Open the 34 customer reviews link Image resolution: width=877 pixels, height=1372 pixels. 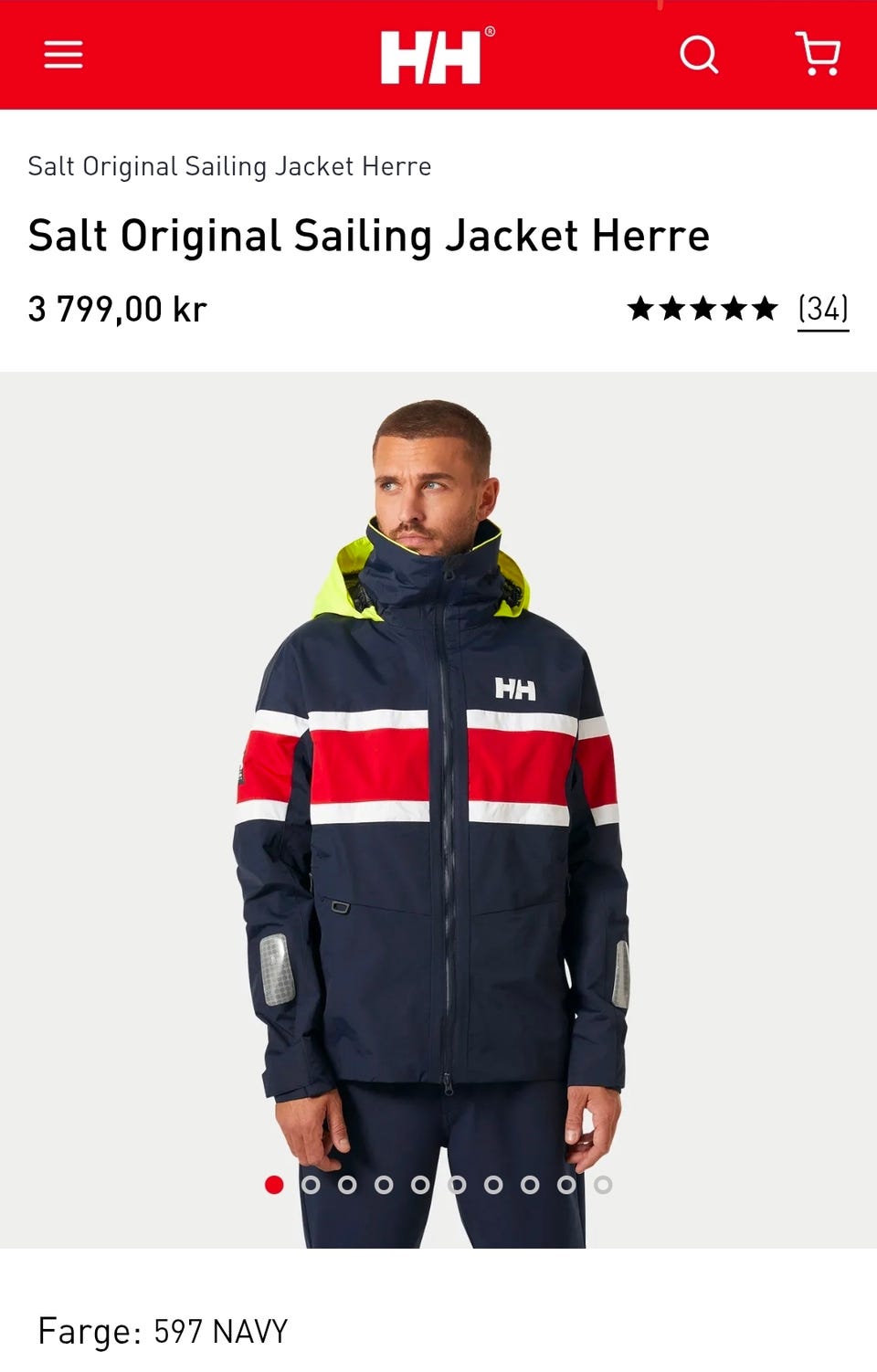(x=822, y=309)
